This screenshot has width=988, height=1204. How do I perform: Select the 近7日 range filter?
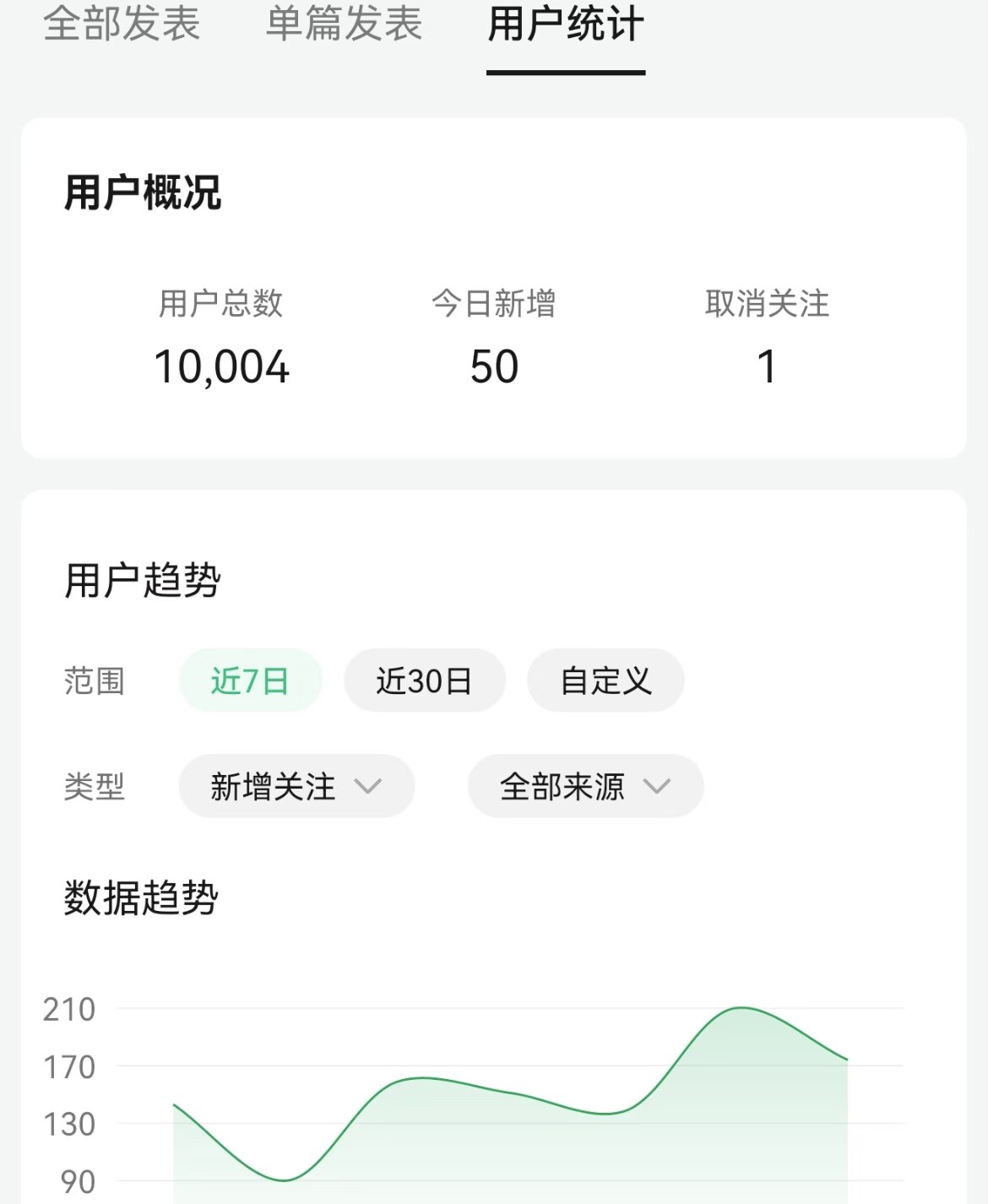[251, 680]
